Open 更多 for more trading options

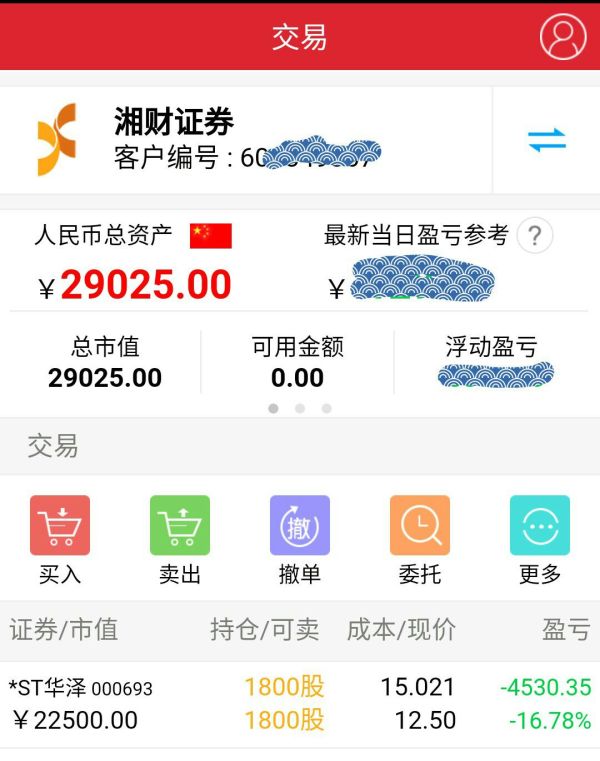(540, 540)
